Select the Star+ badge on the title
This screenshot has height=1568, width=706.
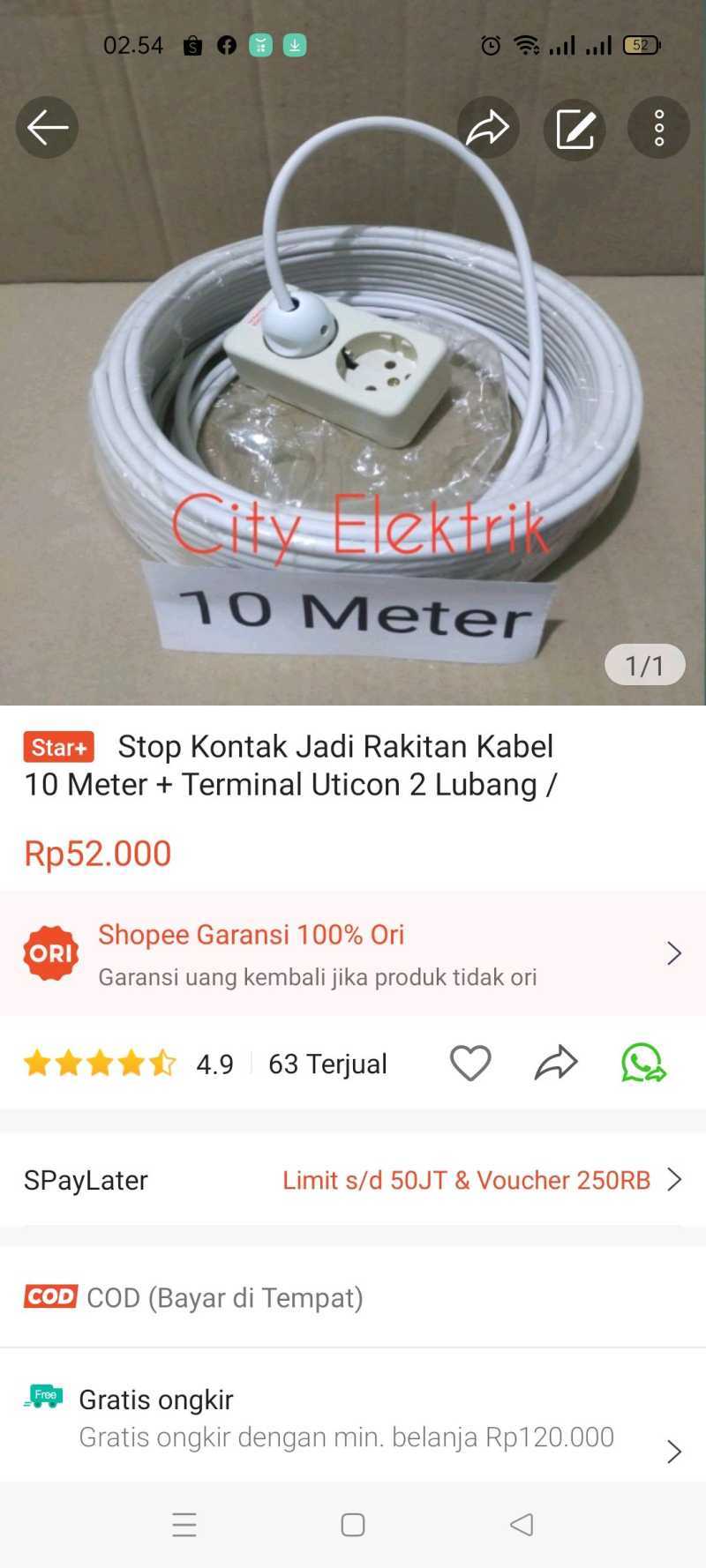point(57,747)
